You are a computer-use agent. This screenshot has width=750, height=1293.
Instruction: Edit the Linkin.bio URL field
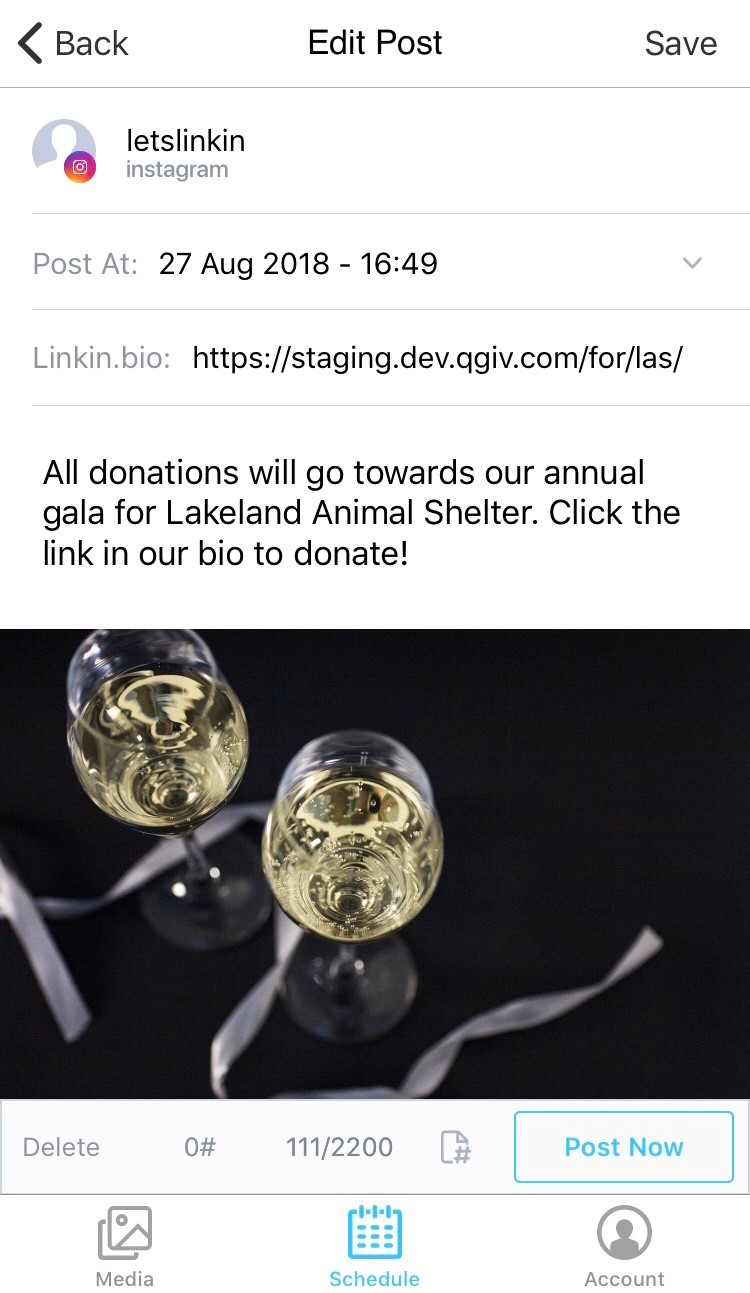pos(437,358)
